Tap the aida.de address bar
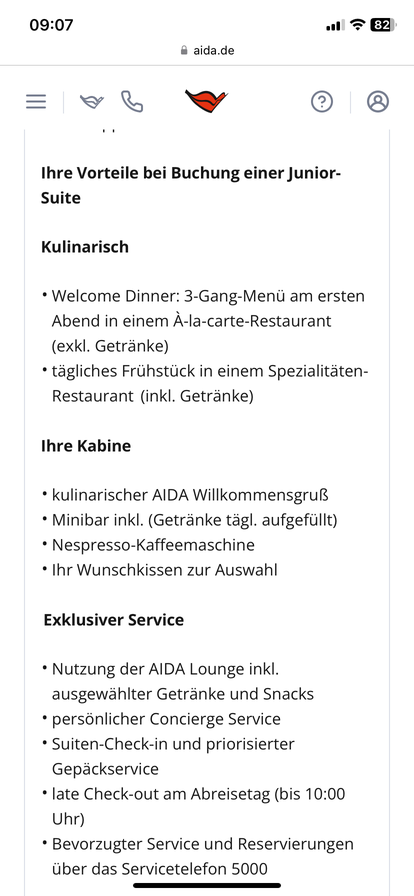This screenshot has width=414, height=896. tap(207, 50)
